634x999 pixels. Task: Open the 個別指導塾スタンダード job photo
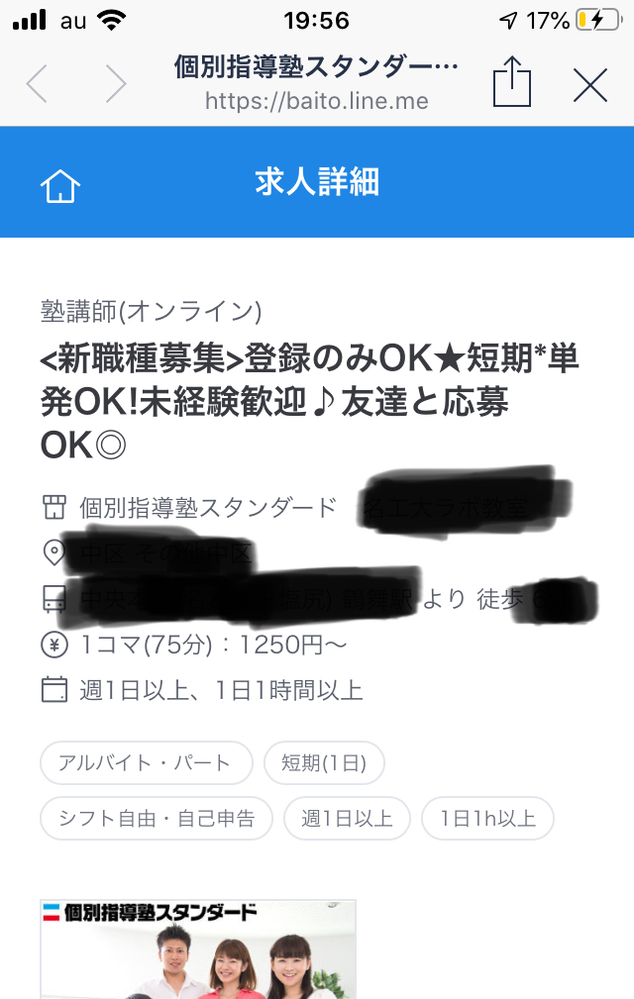click(x=198, y=950)
